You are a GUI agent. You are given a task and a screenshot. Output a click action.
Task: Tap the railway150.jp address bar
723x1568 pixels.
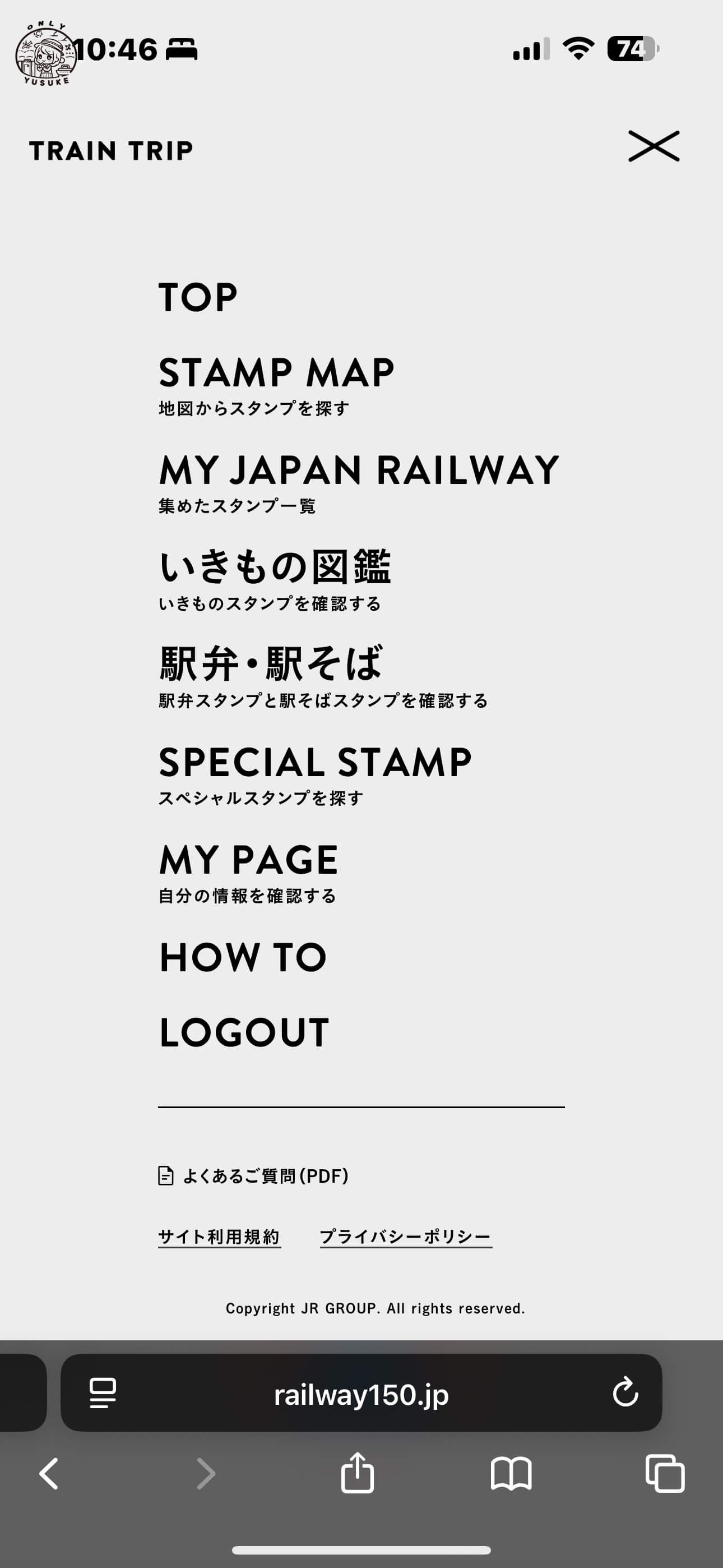[x=361, y=1394]
